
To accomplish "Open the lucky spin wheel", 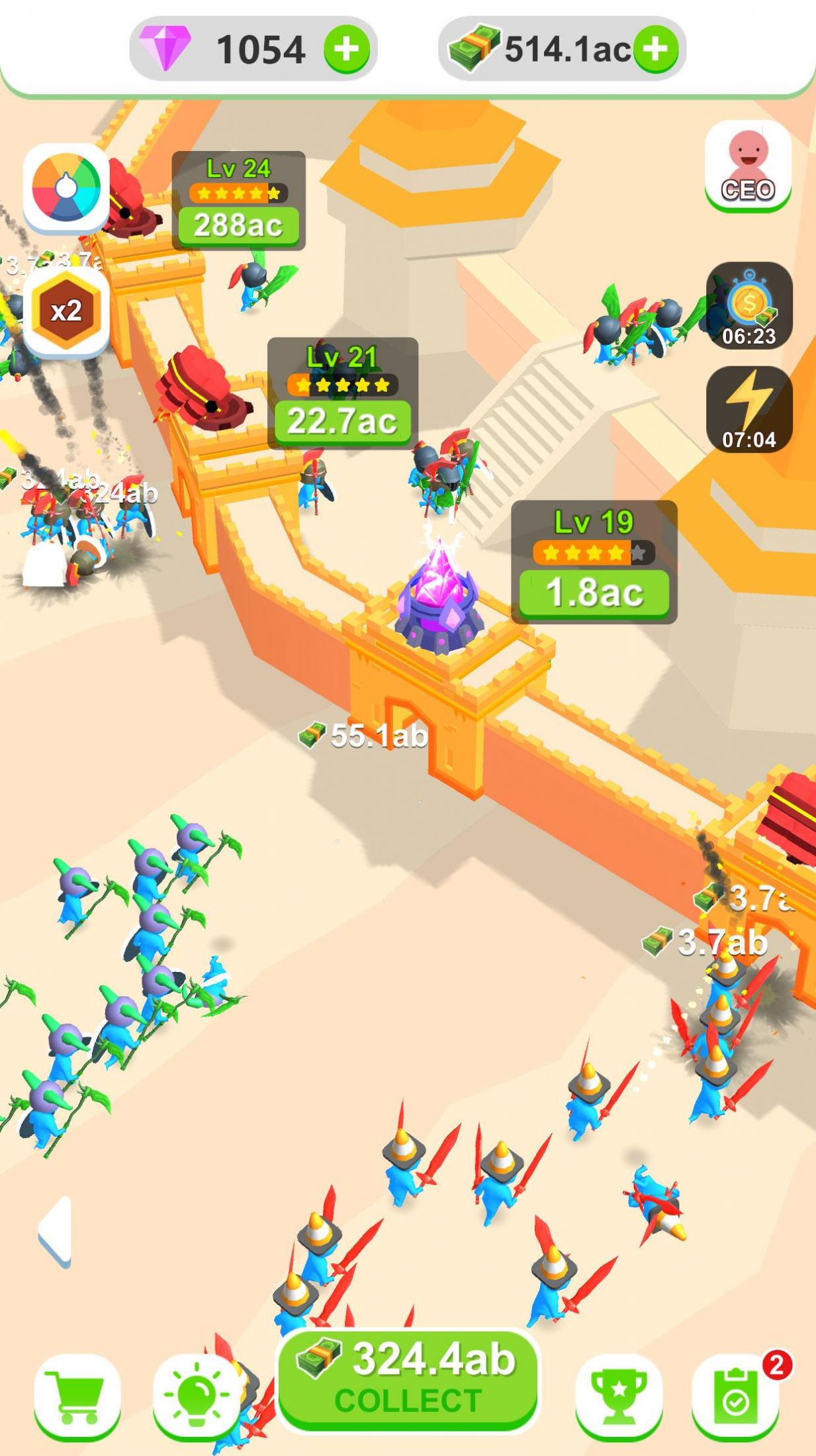I will tap(66, 187).
